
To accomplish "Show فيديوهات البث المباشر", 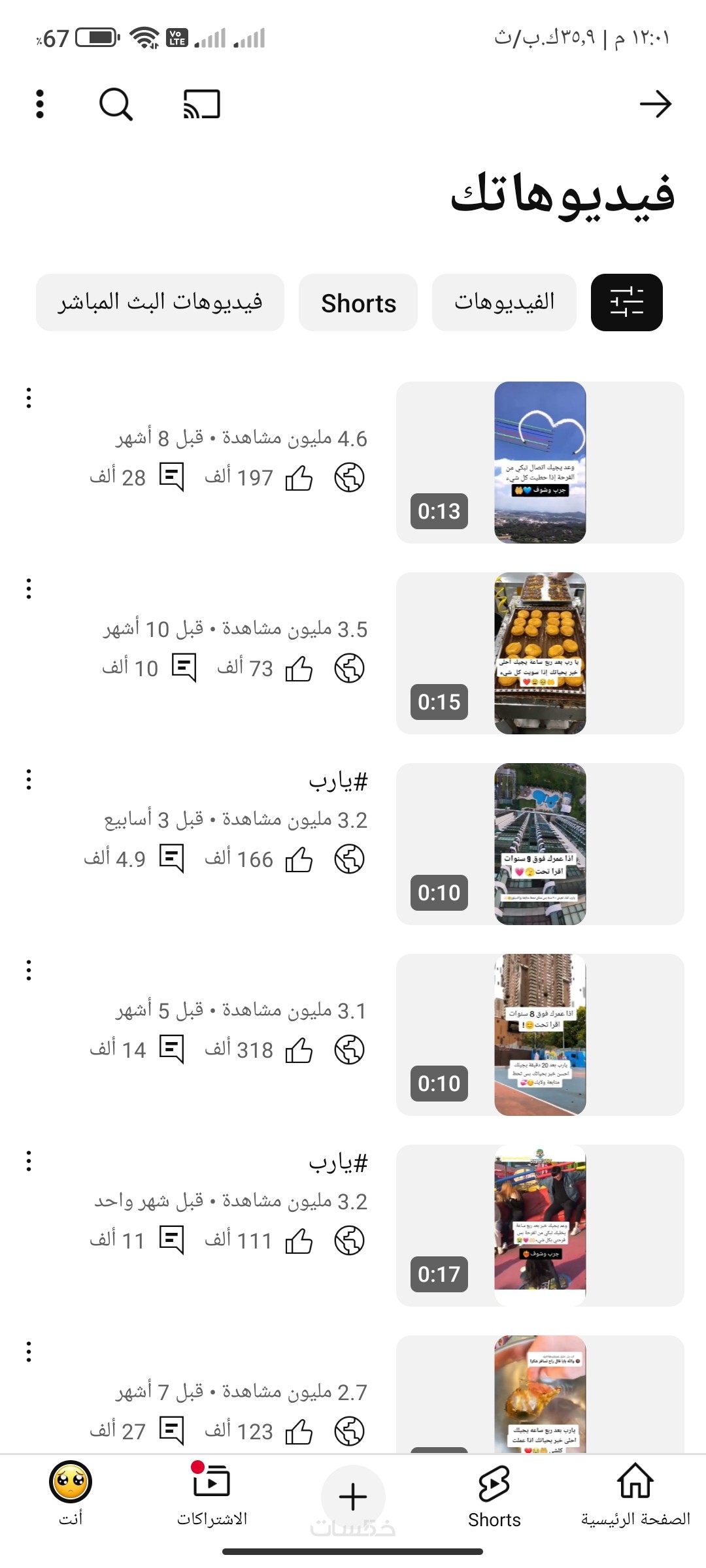I will point(160,302).
